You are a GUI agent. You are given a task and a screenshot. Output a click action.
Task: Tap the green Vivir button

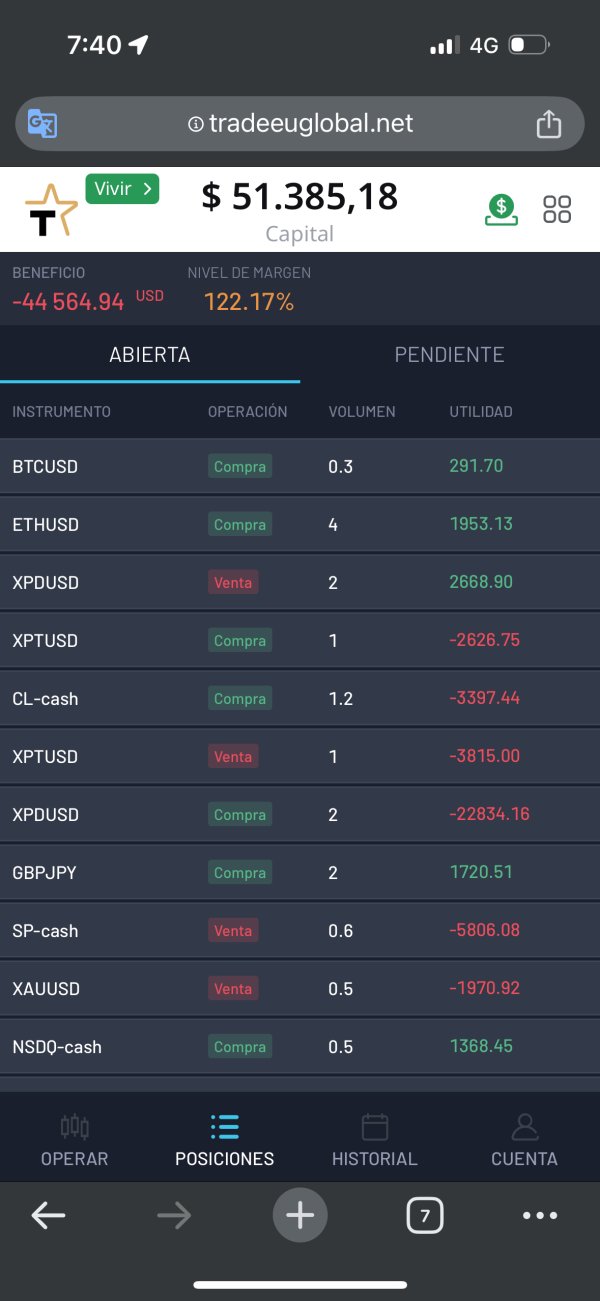(122, 188)
